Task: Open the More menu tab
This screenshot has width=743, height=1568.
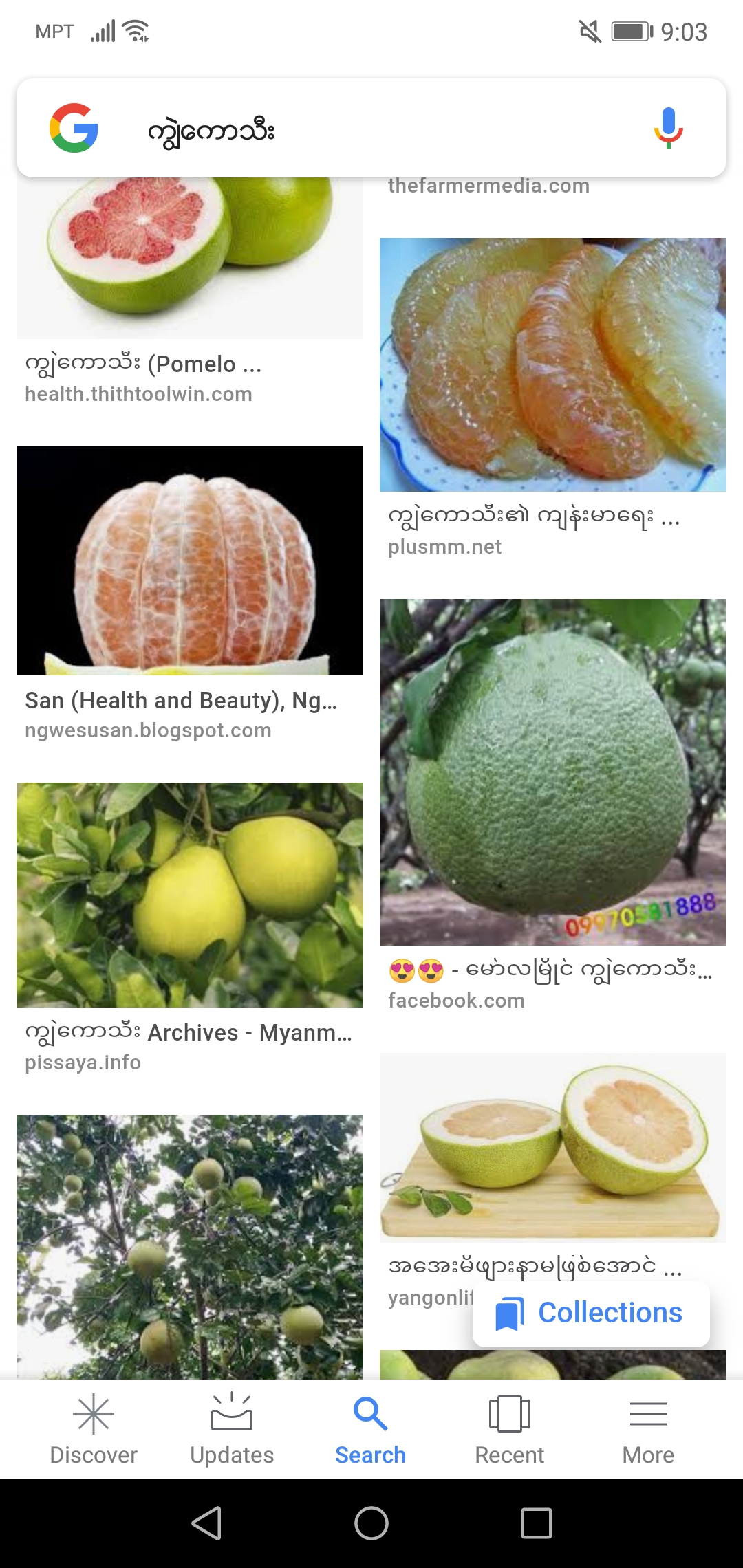Action: [x=648, y=1428]
